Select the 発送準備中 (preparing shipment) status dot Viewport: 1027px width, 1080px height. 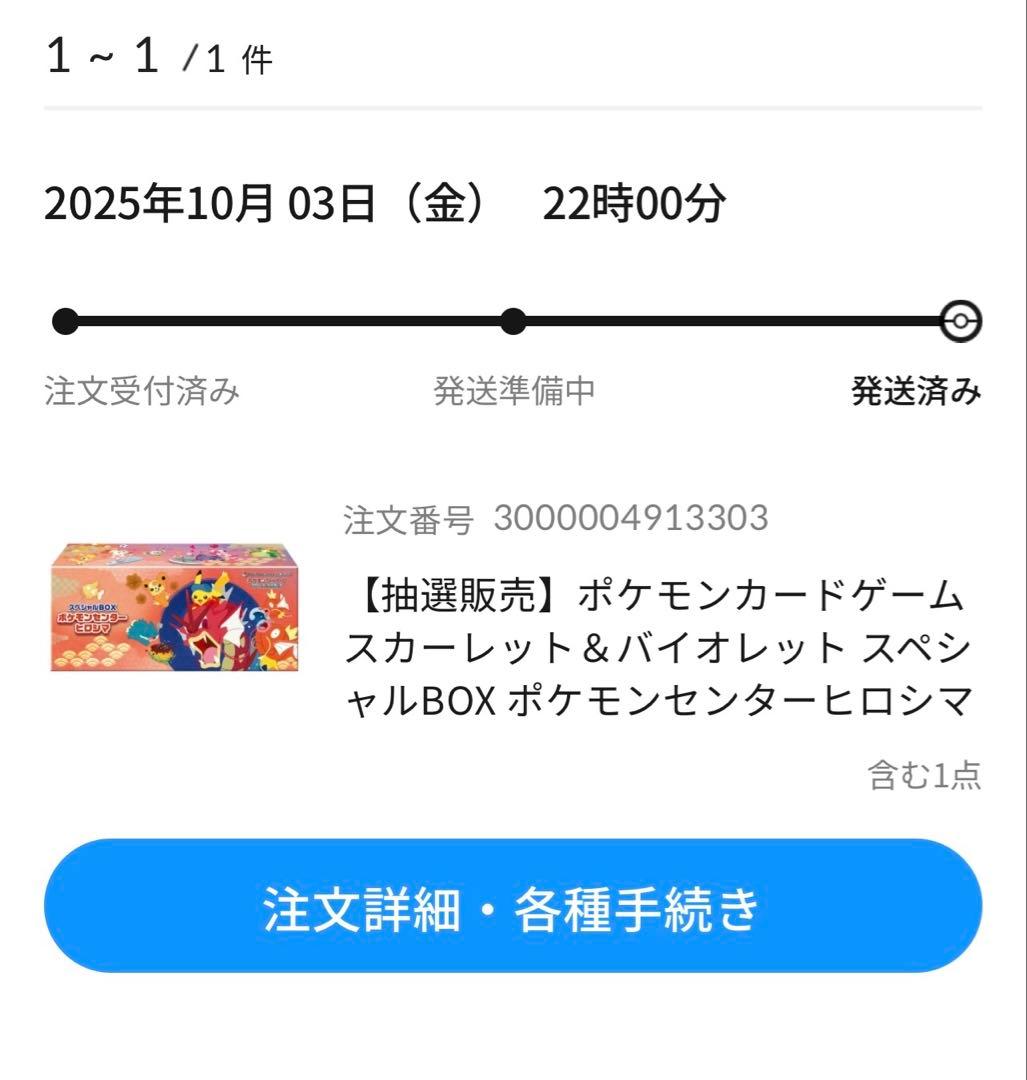pos(513,321)
